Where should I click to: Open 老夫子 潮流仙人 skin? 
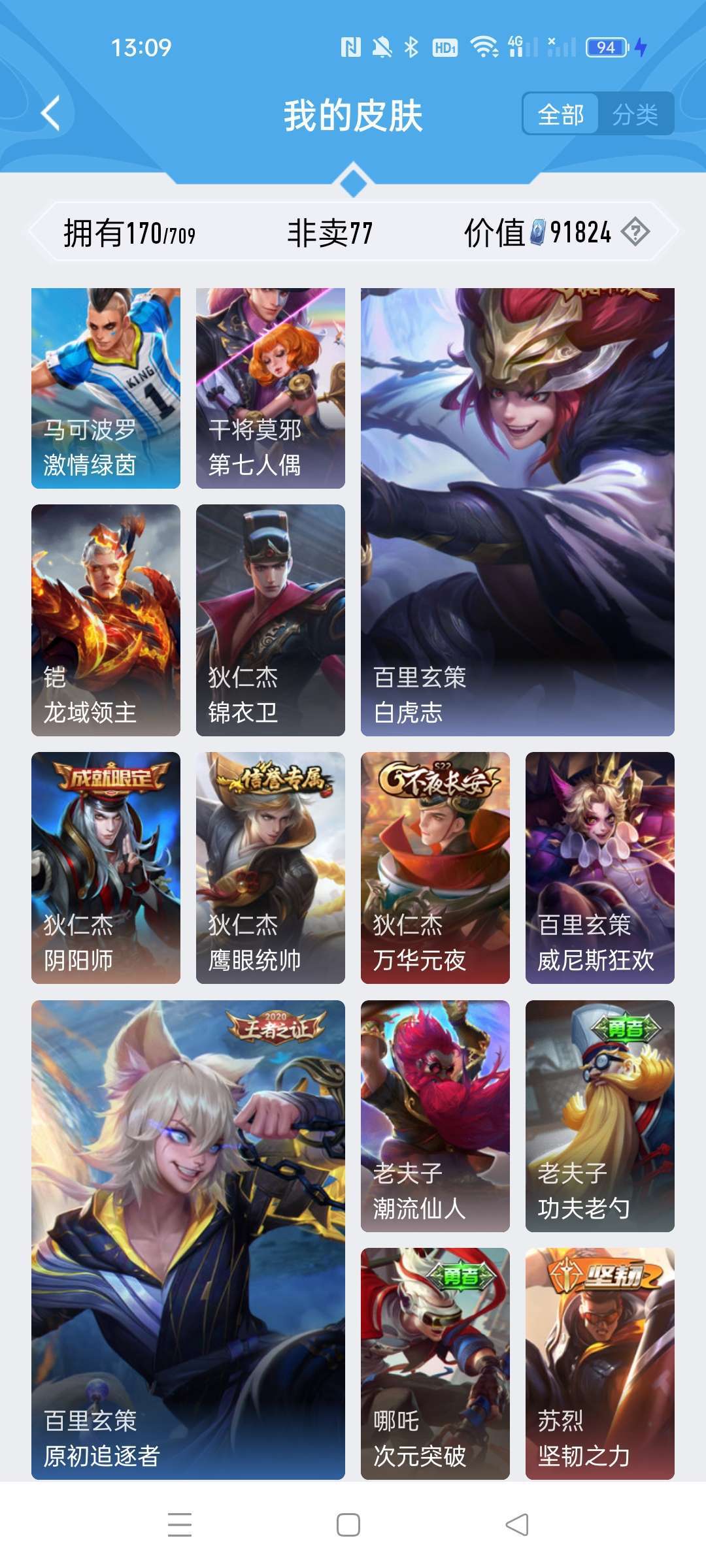(435, 1116)
